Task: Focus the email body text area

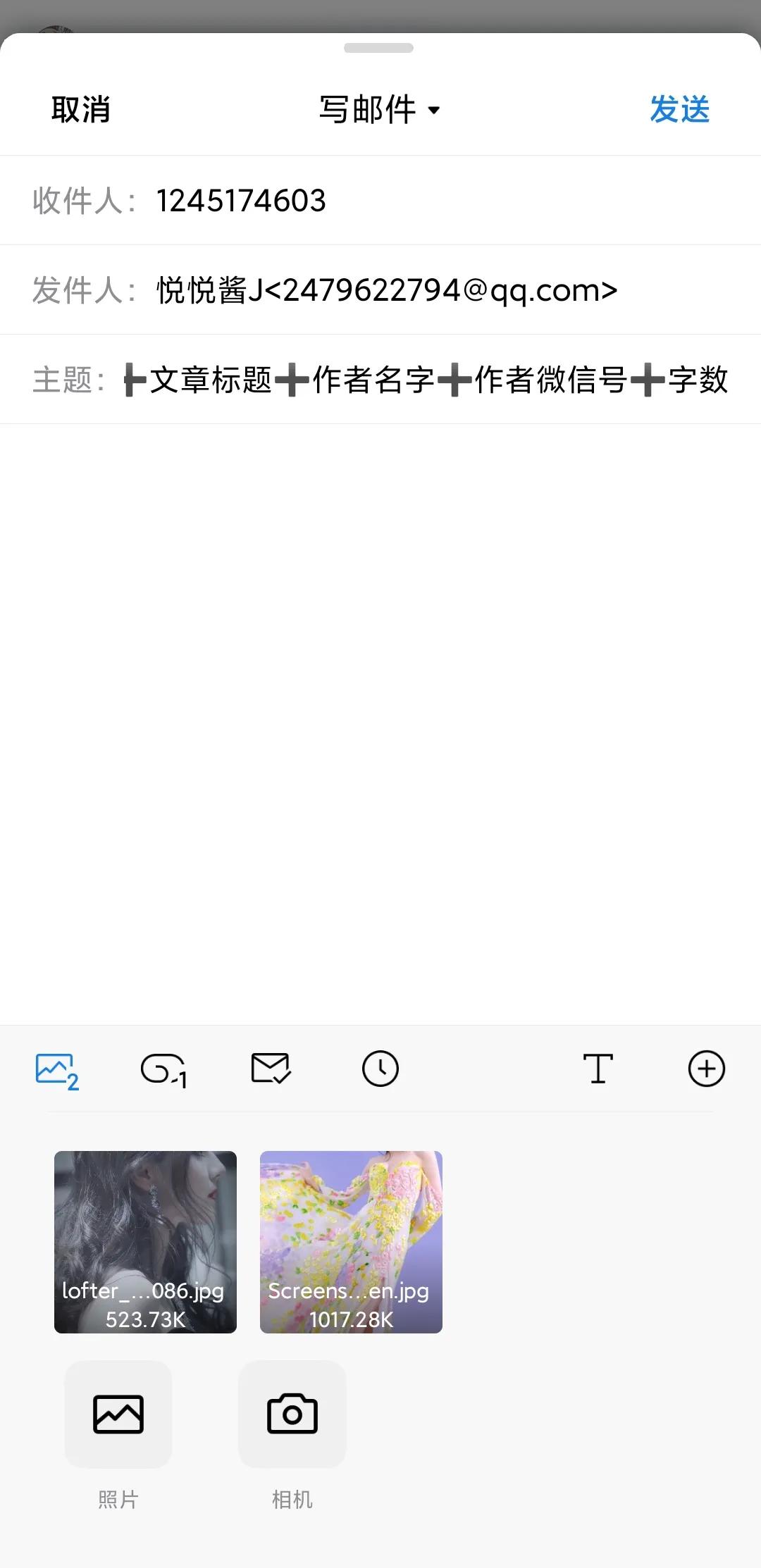Action: pos(380,704)
